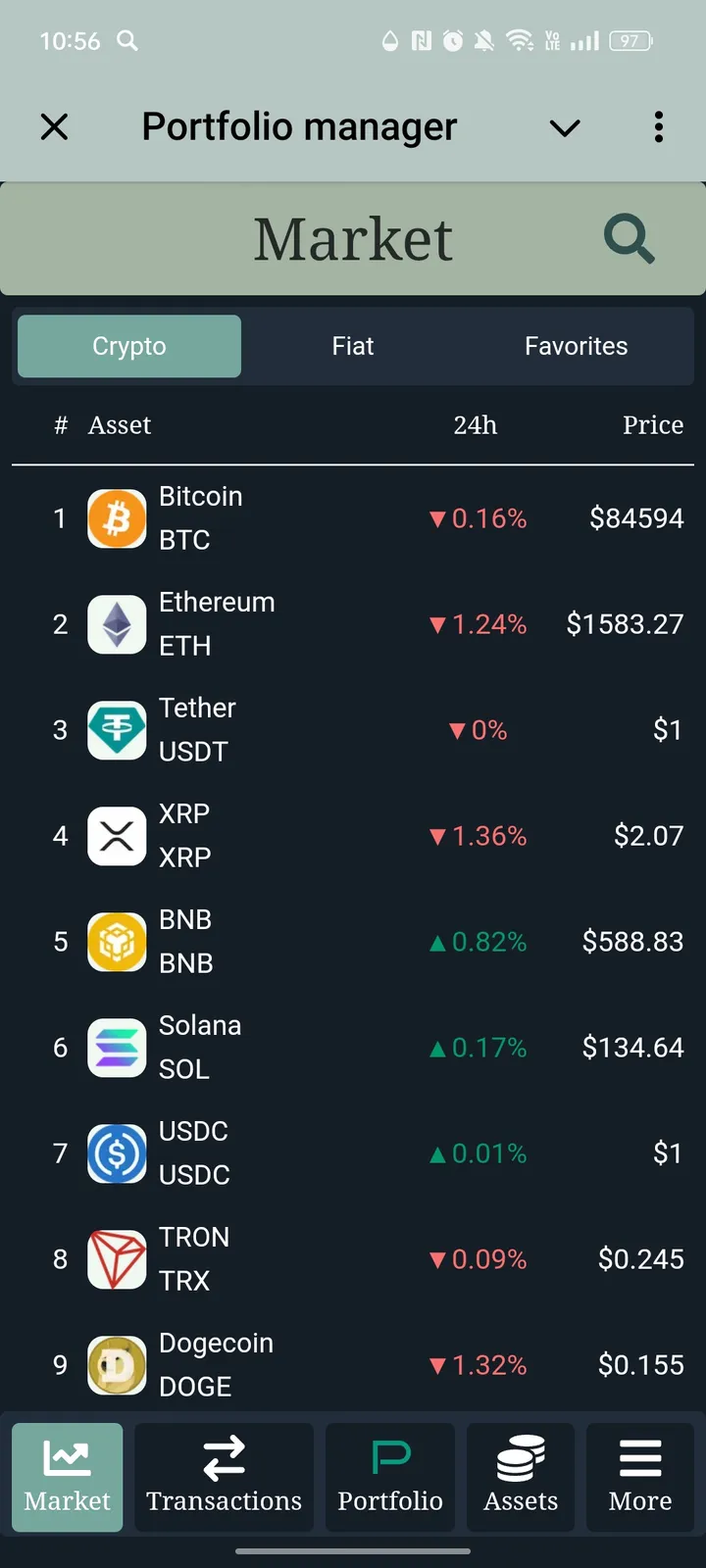Open the Transactions tab

point(224,1477)
